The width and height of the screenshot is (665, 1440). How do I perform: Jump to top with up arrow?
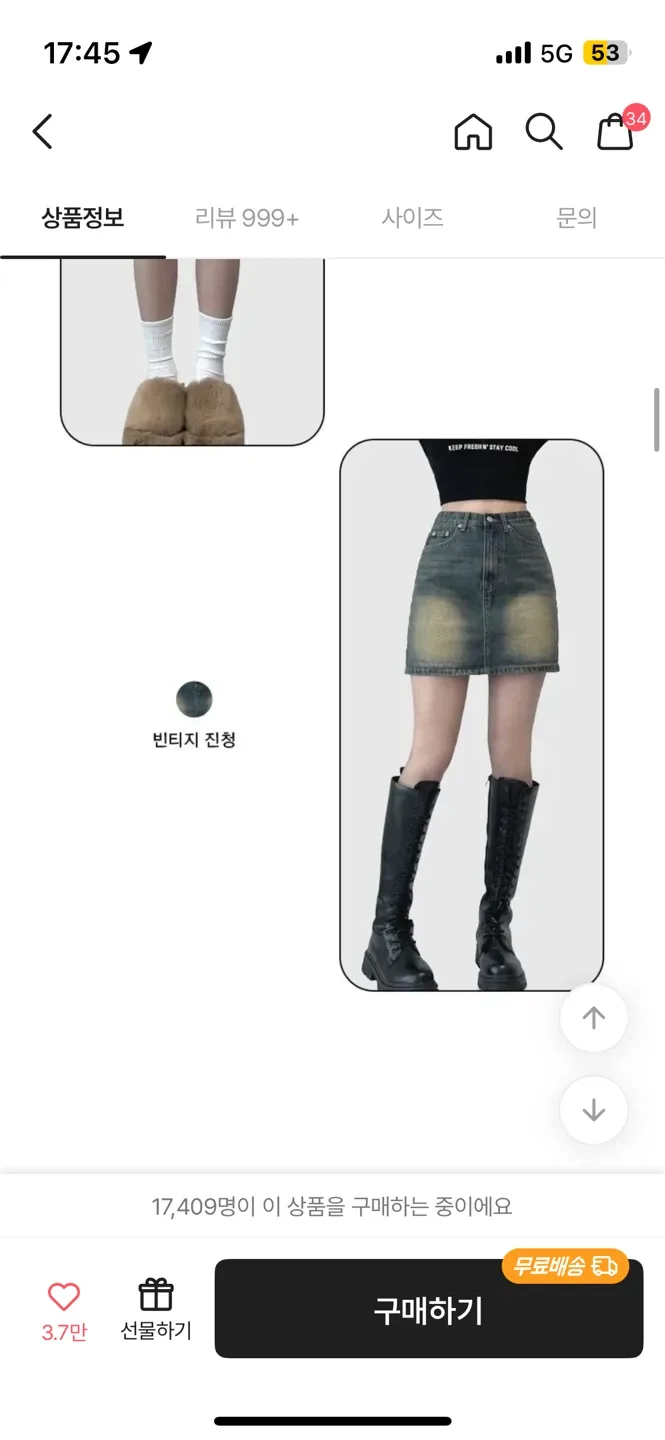point(594,1018)
